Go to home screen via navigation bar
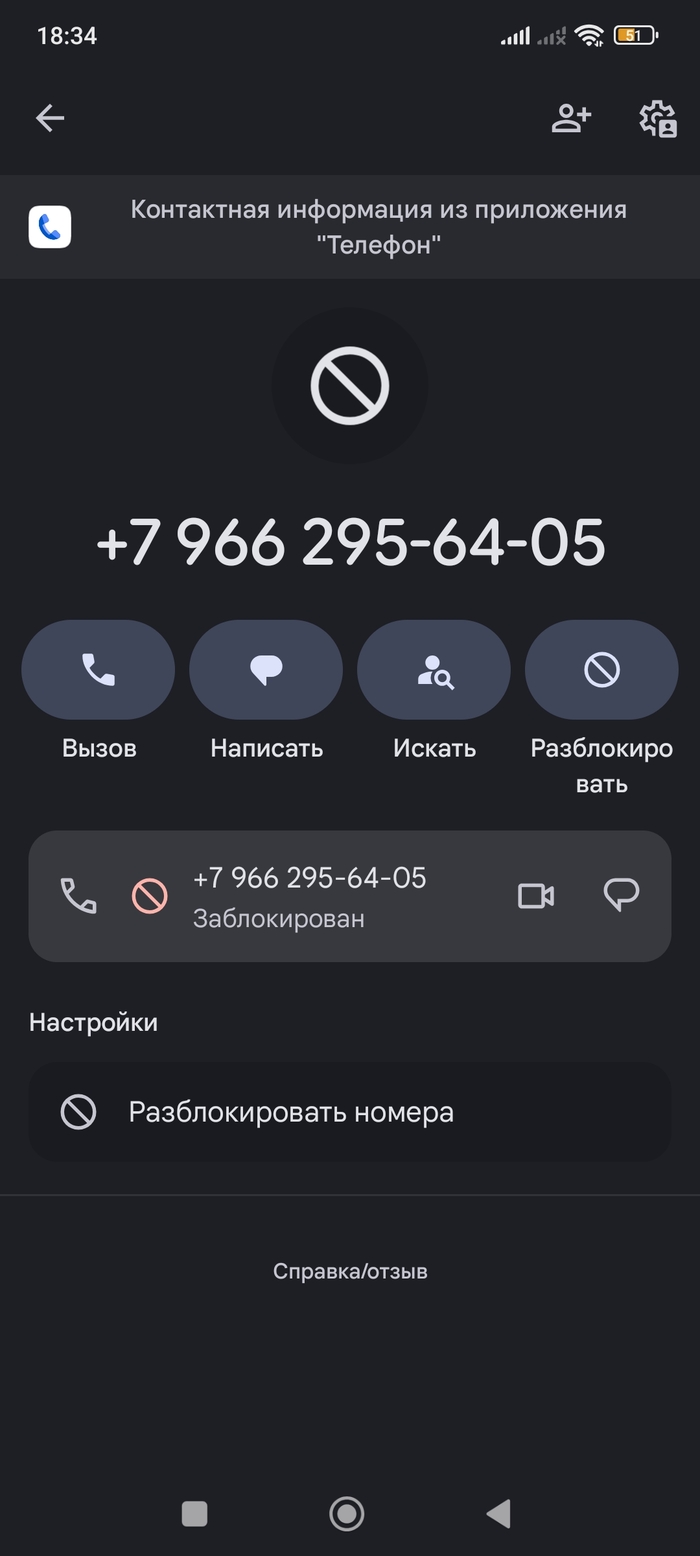 (347, 1513)
